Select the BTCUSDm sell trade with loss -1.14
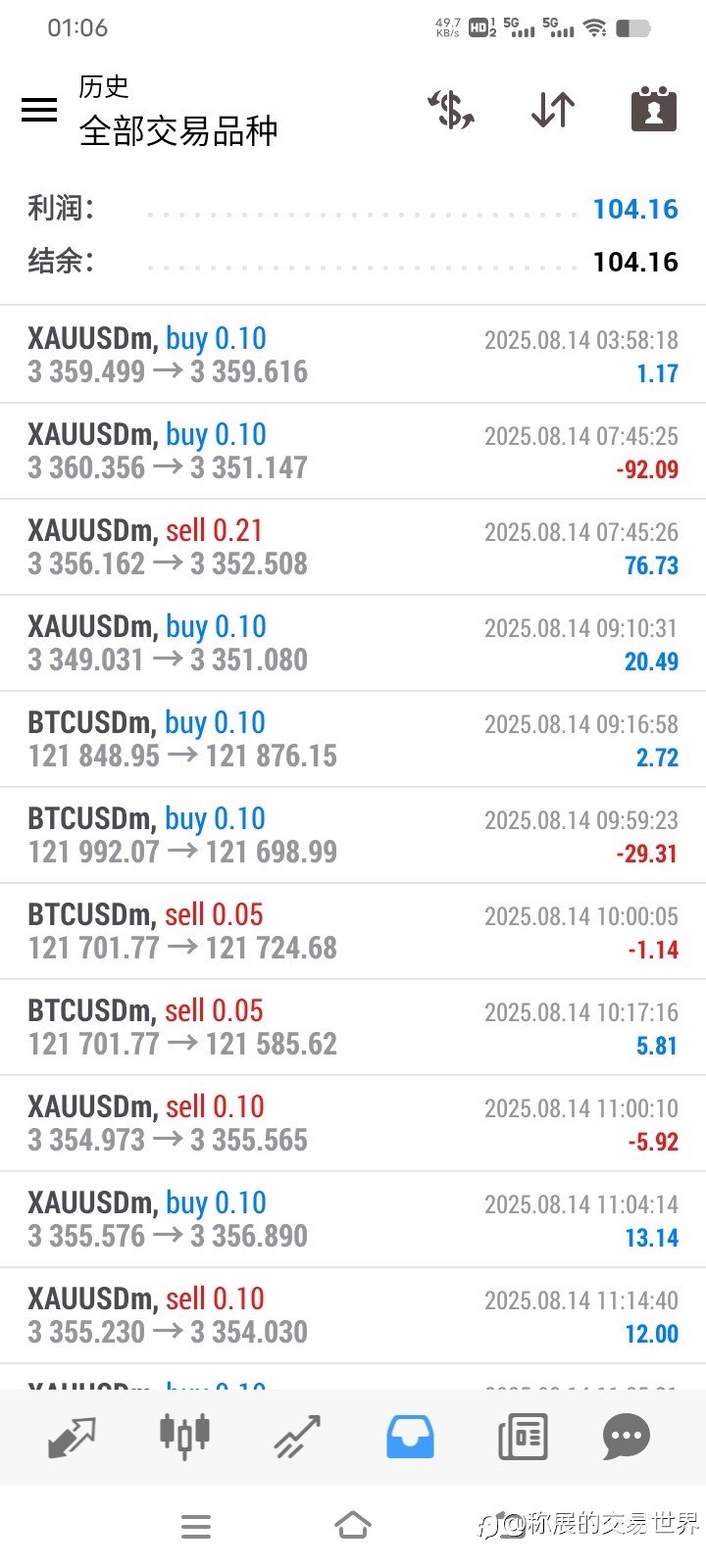Screen dimensions: 706x1568 point(353,931)
